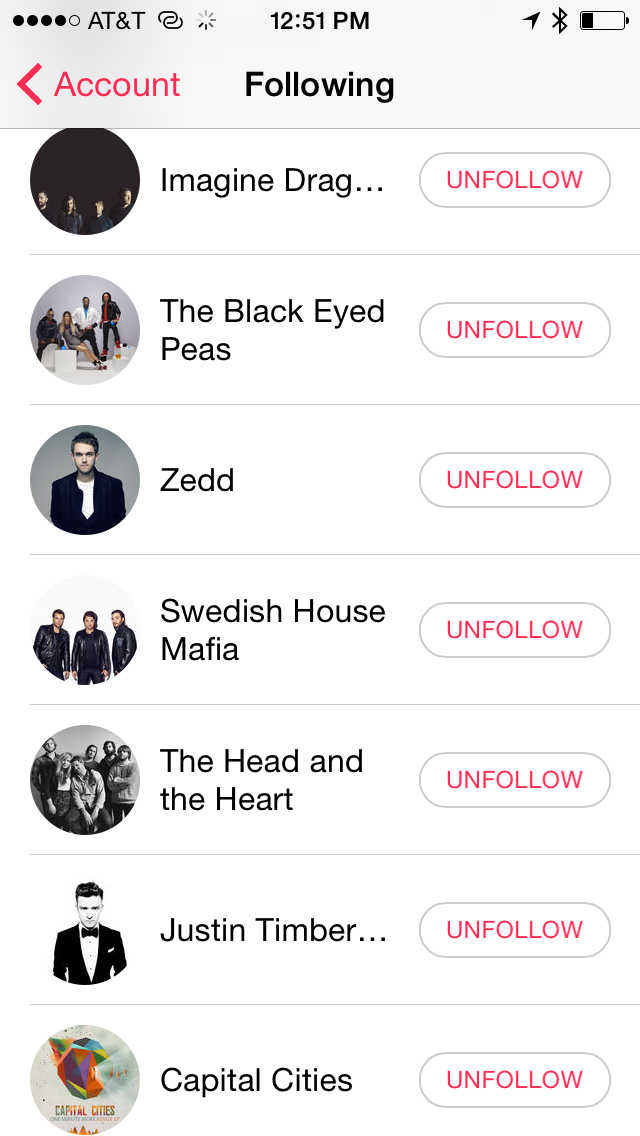
Task: Unfollow Imagine Dragons
Action: coord(514,180)
